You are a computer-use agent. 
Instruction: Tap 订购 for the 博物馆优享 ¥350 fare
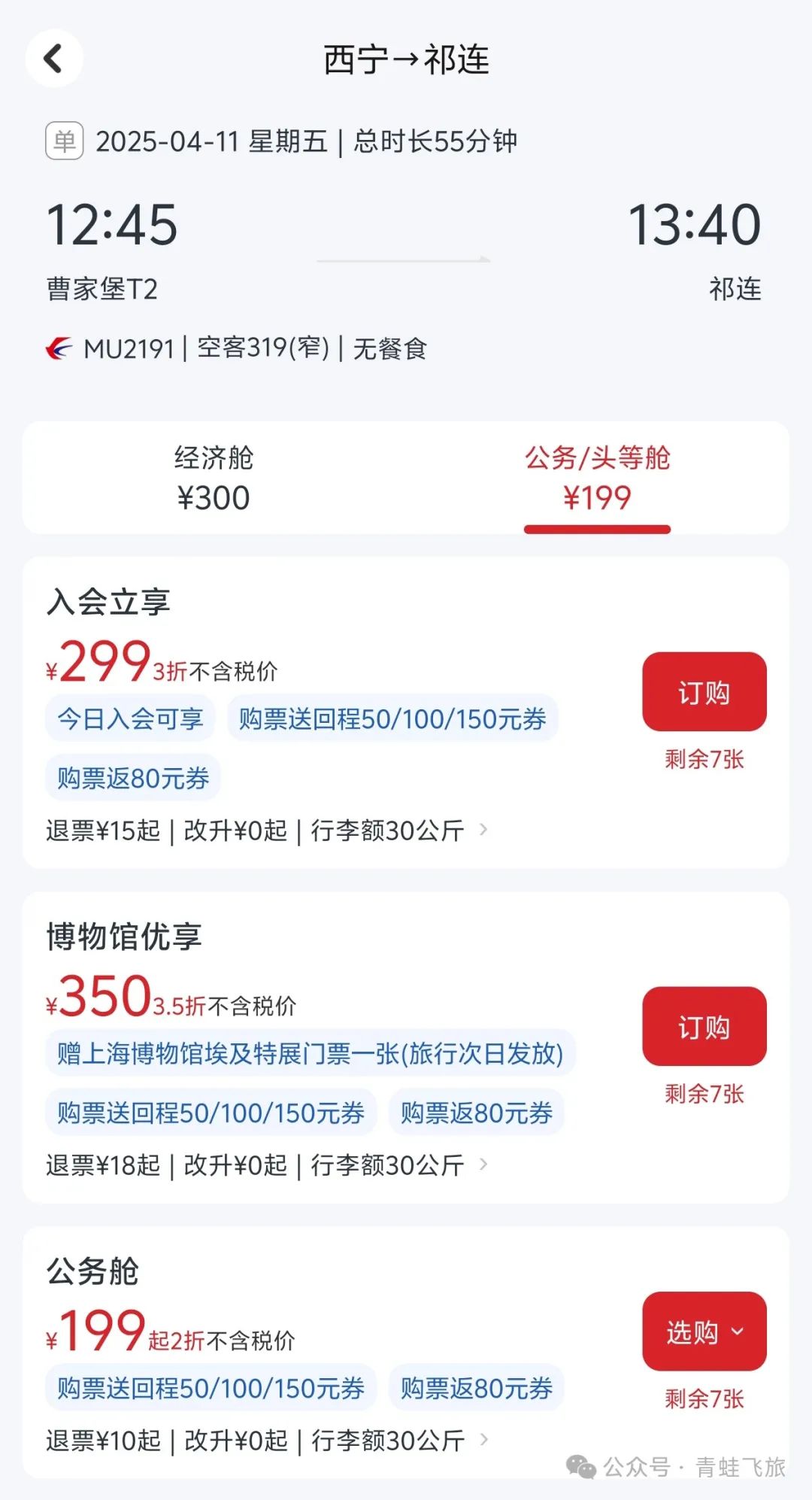[704, 1026]
